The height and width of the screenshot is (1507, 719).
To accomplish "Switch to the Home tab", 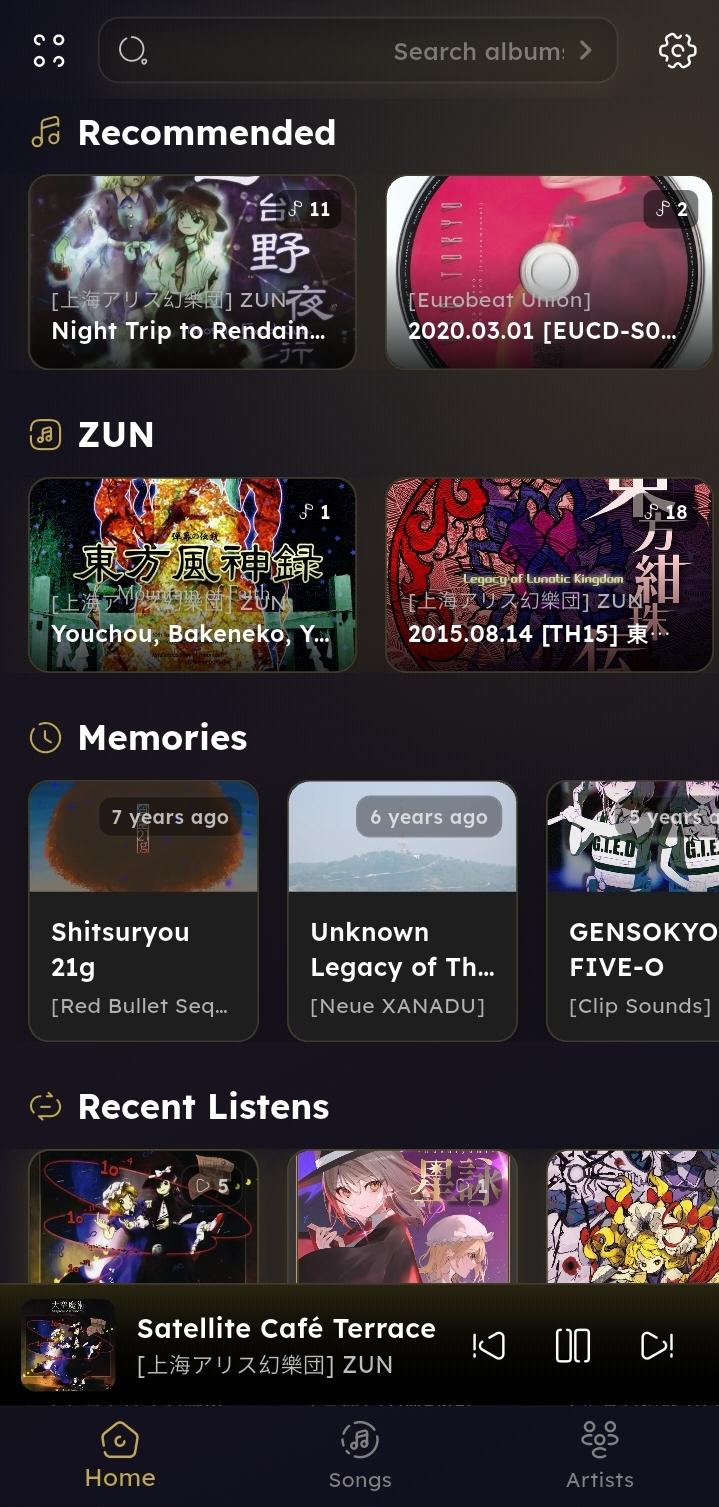I will tap(120, 1455).
